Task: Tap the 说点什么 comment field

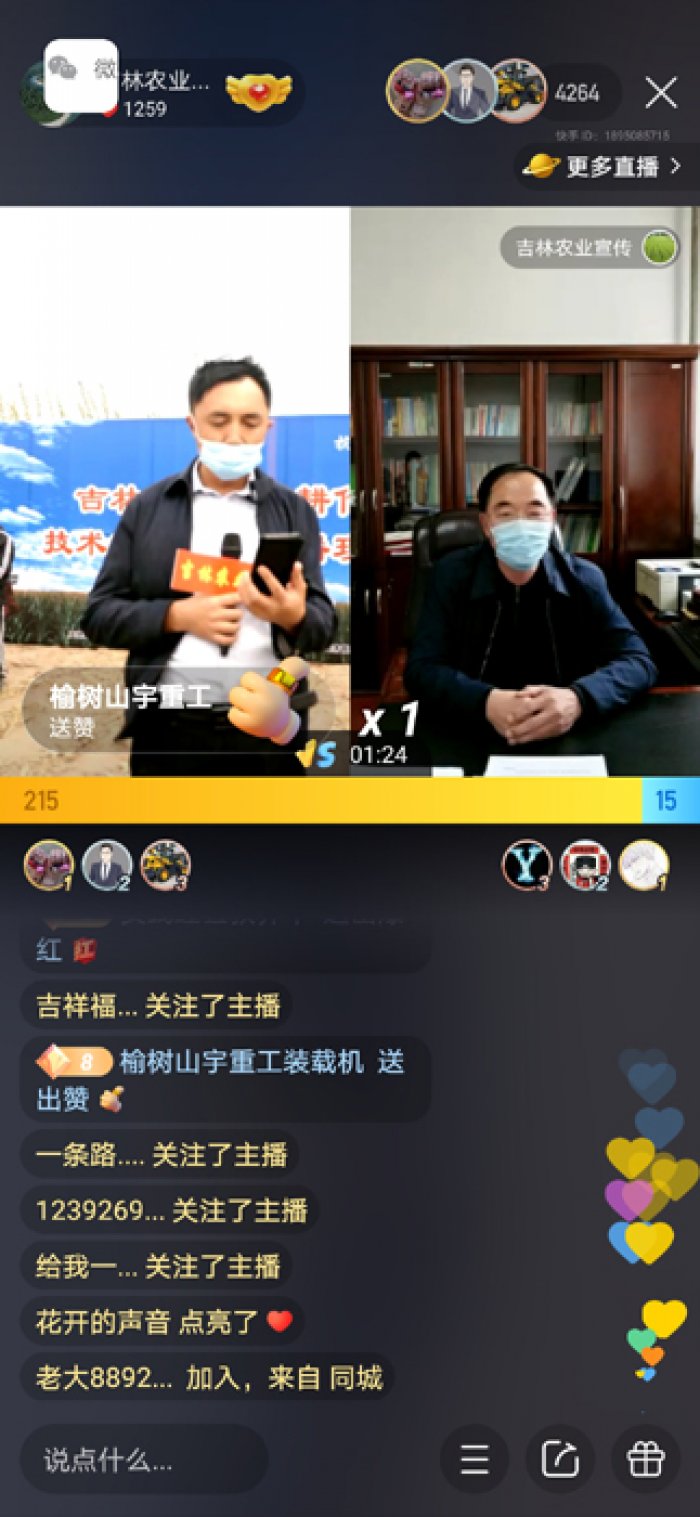Action: click(143, 1459)
